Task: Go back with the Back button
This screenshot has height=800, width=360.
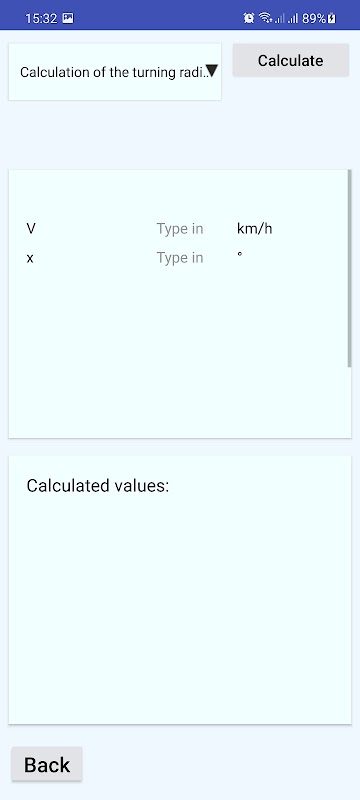Action: click(47, 764)
